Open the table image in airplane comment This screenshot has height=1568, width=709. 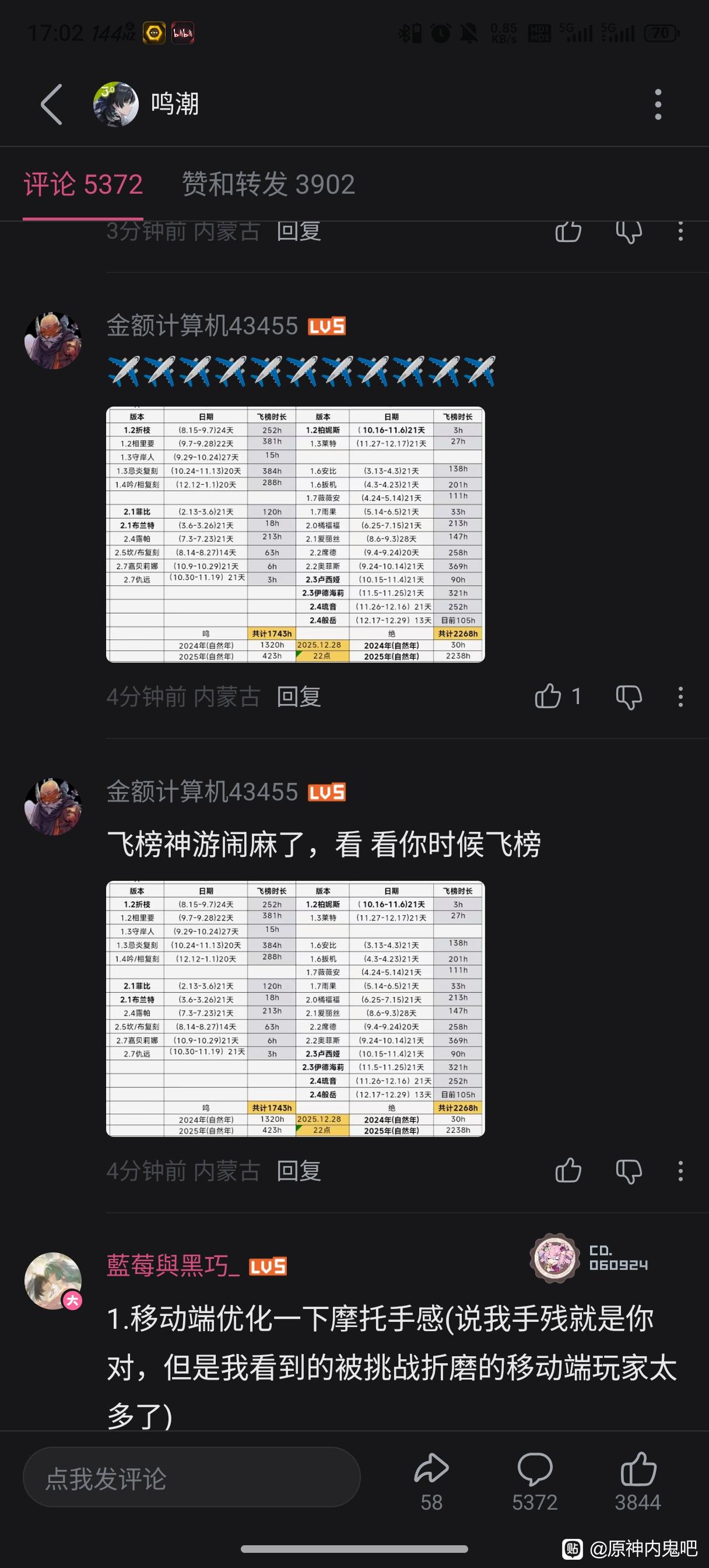coord(295,534)
